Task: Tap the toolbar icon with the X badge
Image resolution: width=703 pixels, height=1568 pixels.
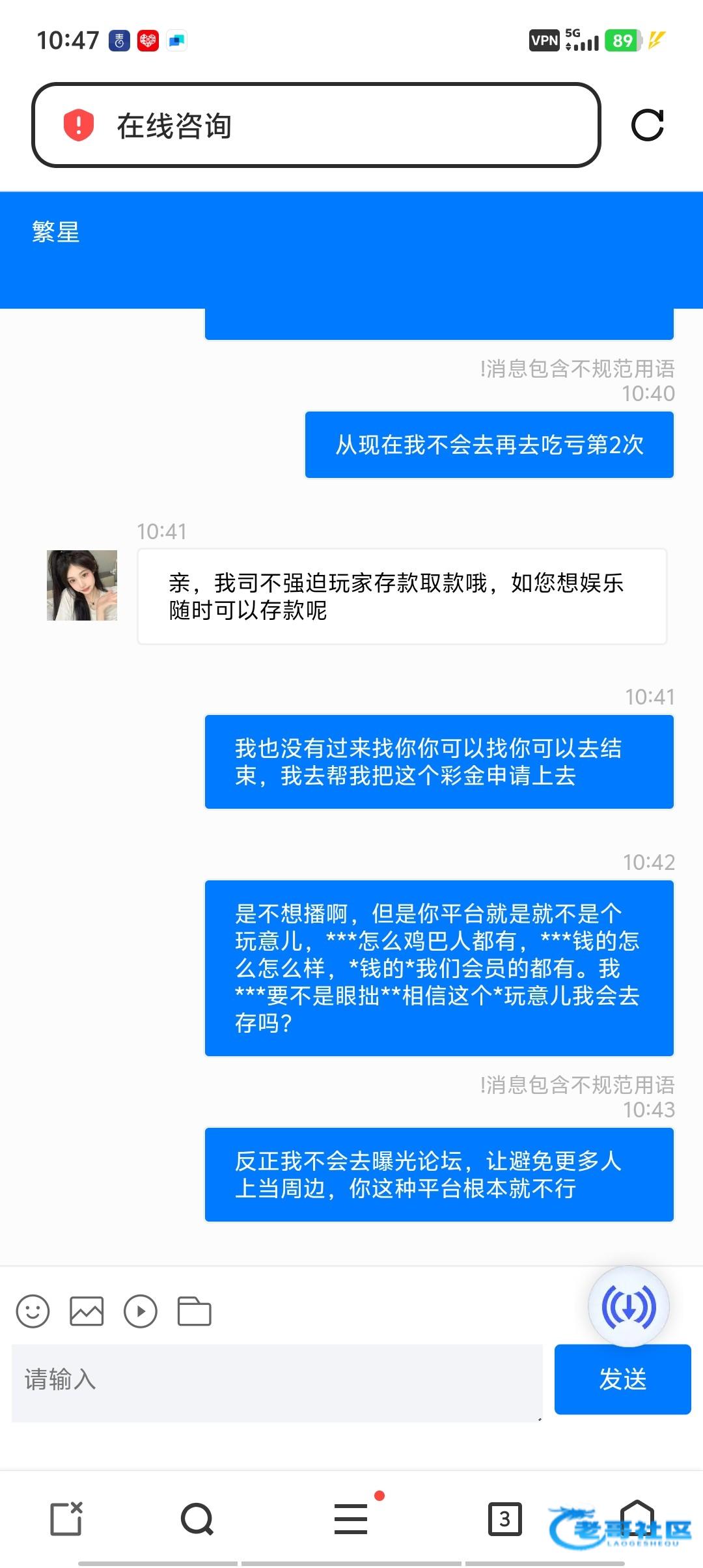Action: tap(66, 1519)
